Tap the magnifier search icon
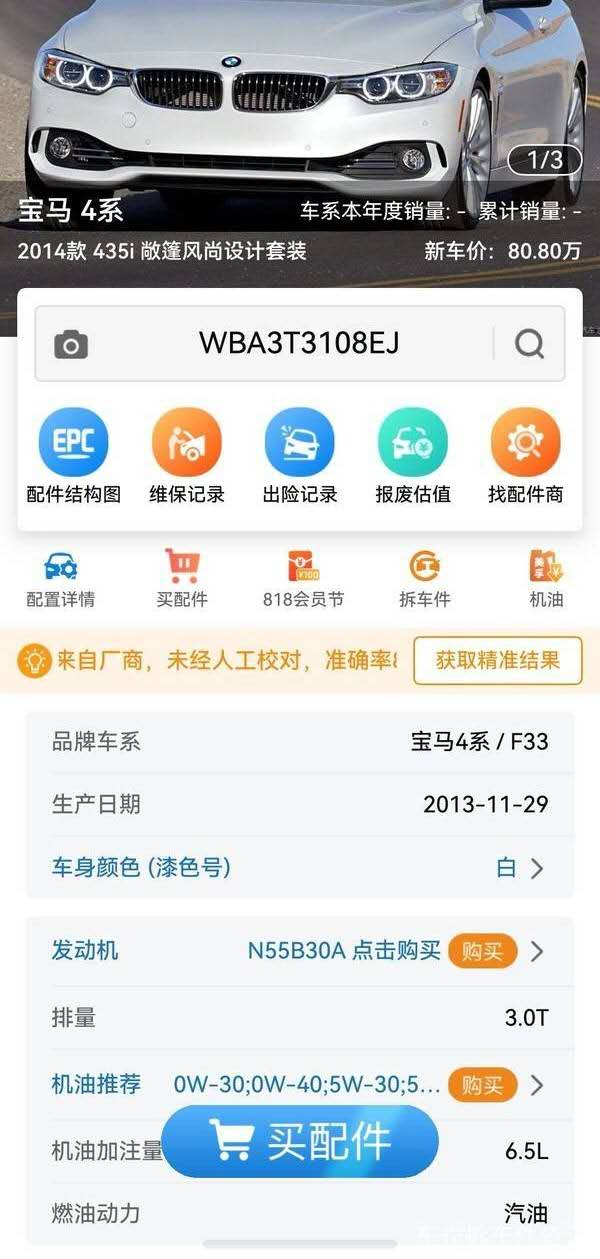This screenshot has width=600, height=1259. point(530,344)
